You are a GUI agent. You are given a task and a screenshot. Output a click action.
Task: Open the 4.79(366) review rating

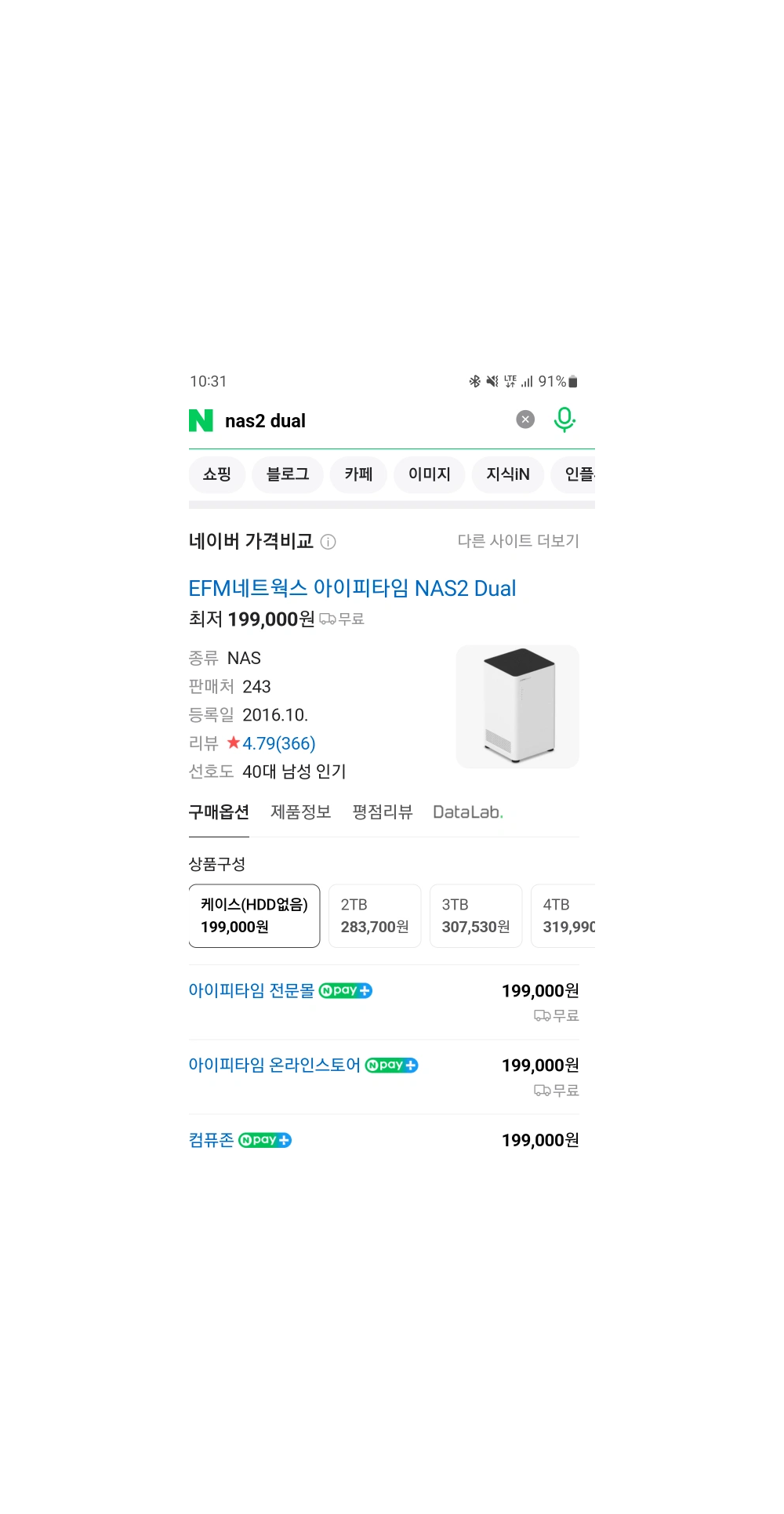click(x=278, y=743)
